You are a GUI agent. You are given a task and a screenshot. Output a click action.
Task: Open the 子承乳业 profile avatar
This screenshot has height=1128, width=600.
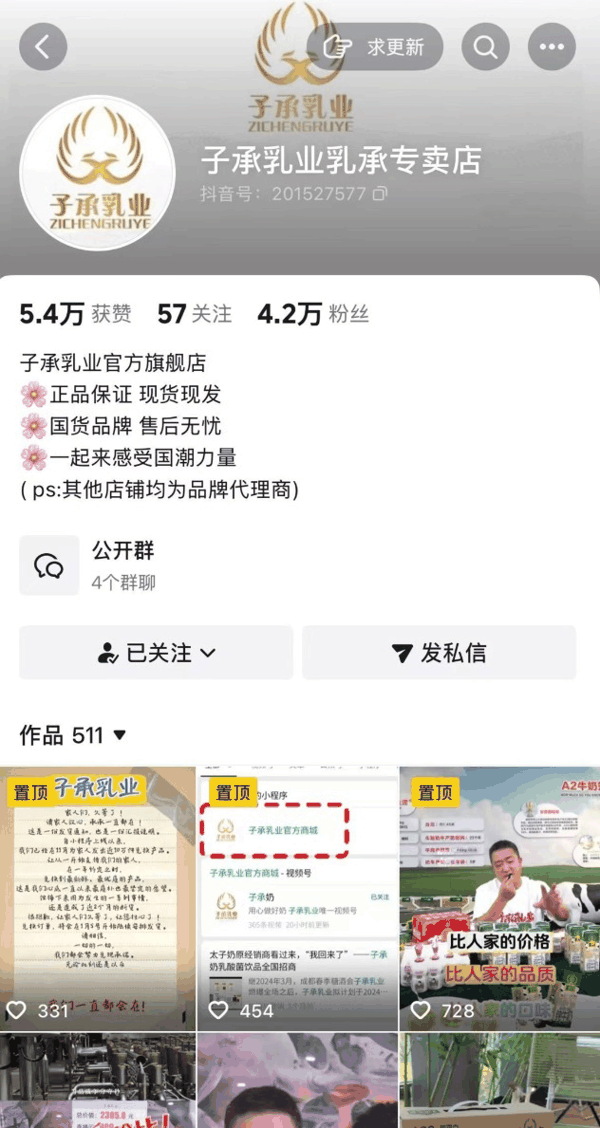click(x=98, y=173)
